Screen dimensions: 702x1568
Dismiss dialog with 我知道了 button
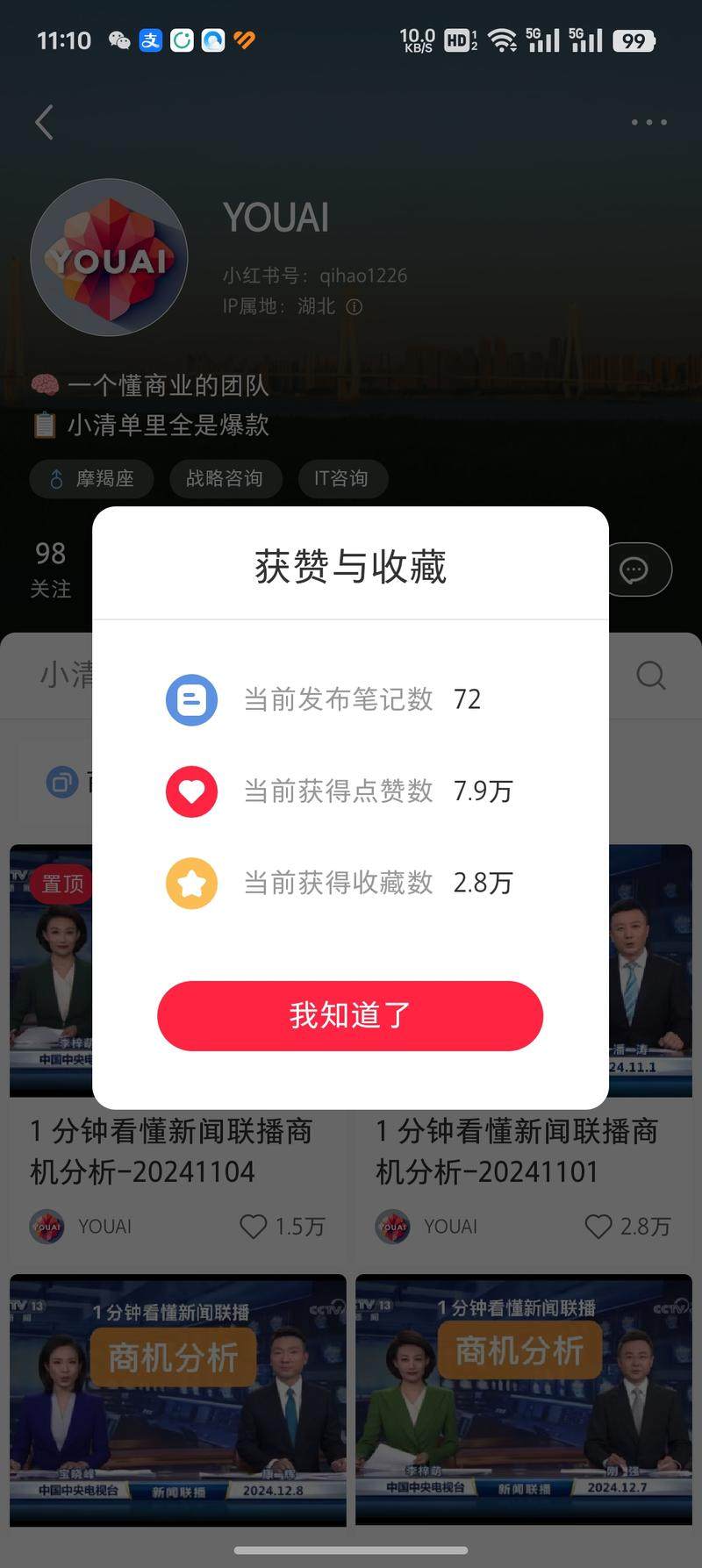click(350, 1015)
